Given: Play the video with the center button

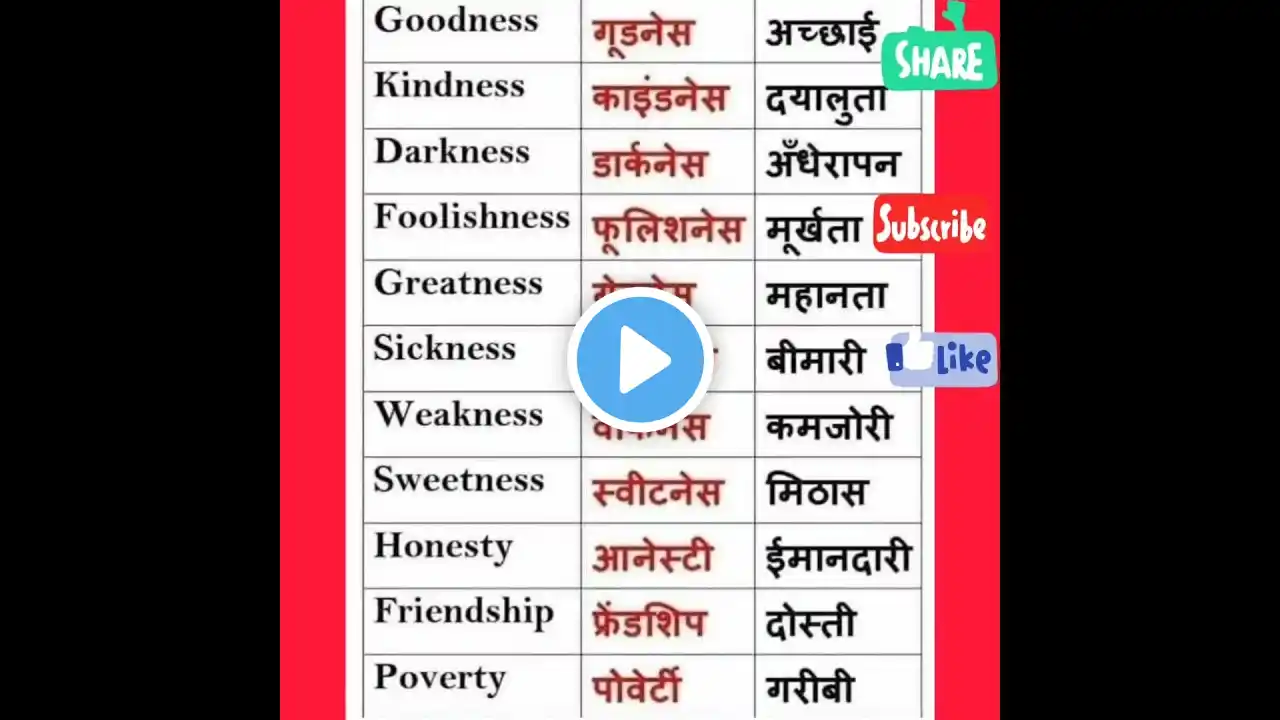Looking at the screenshot, I should pos(640,360).
